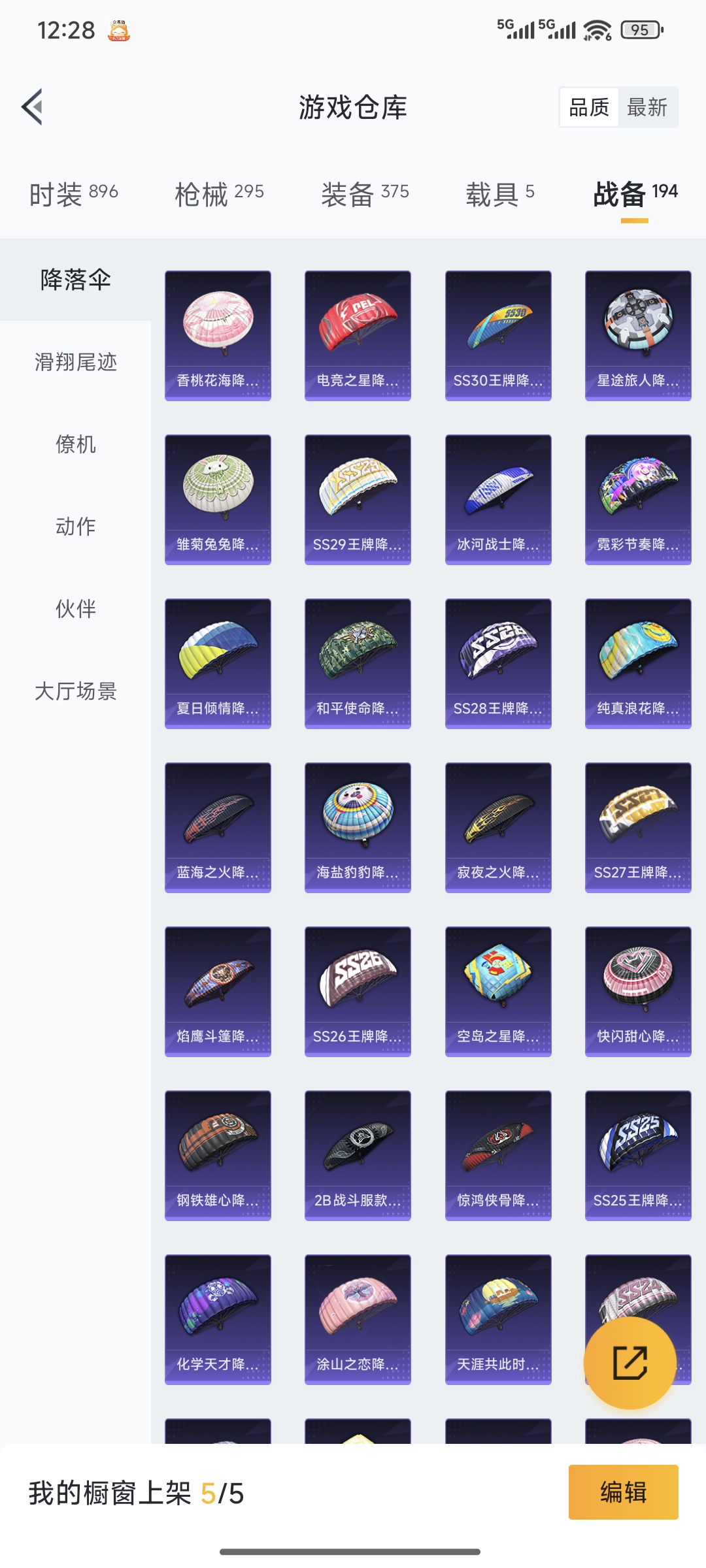Open the 雏菊兔兔 parachute item
Screen dimensions: 706x1568
click(x=217, y=498)
